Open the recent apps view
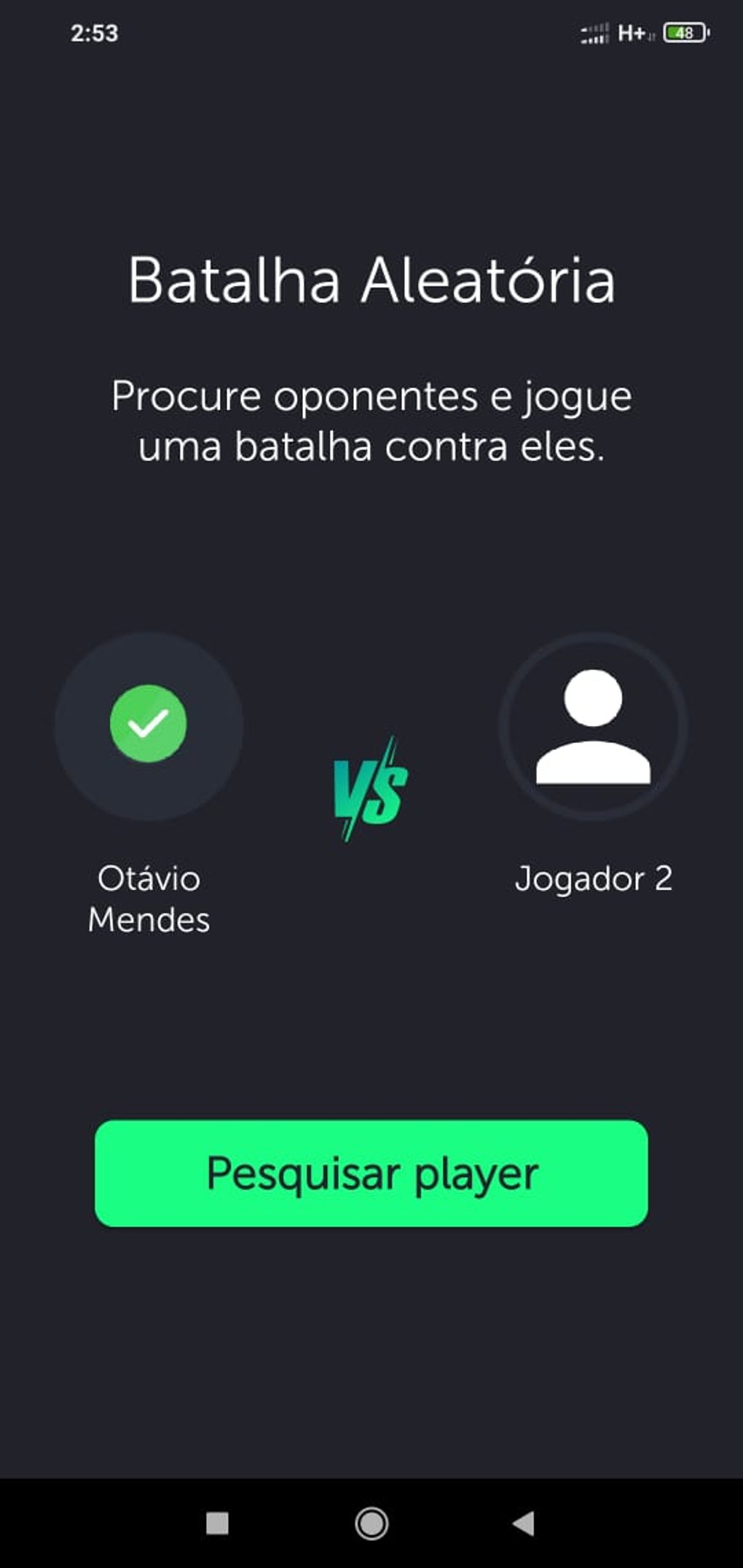The image size is (743, 1568). tap(217, 1523)
